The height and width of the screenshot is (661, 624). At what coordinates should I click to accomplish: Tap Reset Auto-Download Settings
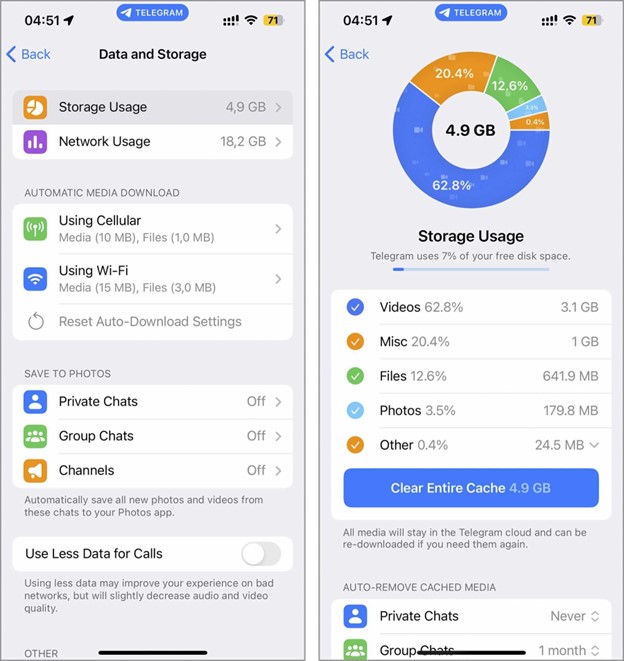(148, 322)
